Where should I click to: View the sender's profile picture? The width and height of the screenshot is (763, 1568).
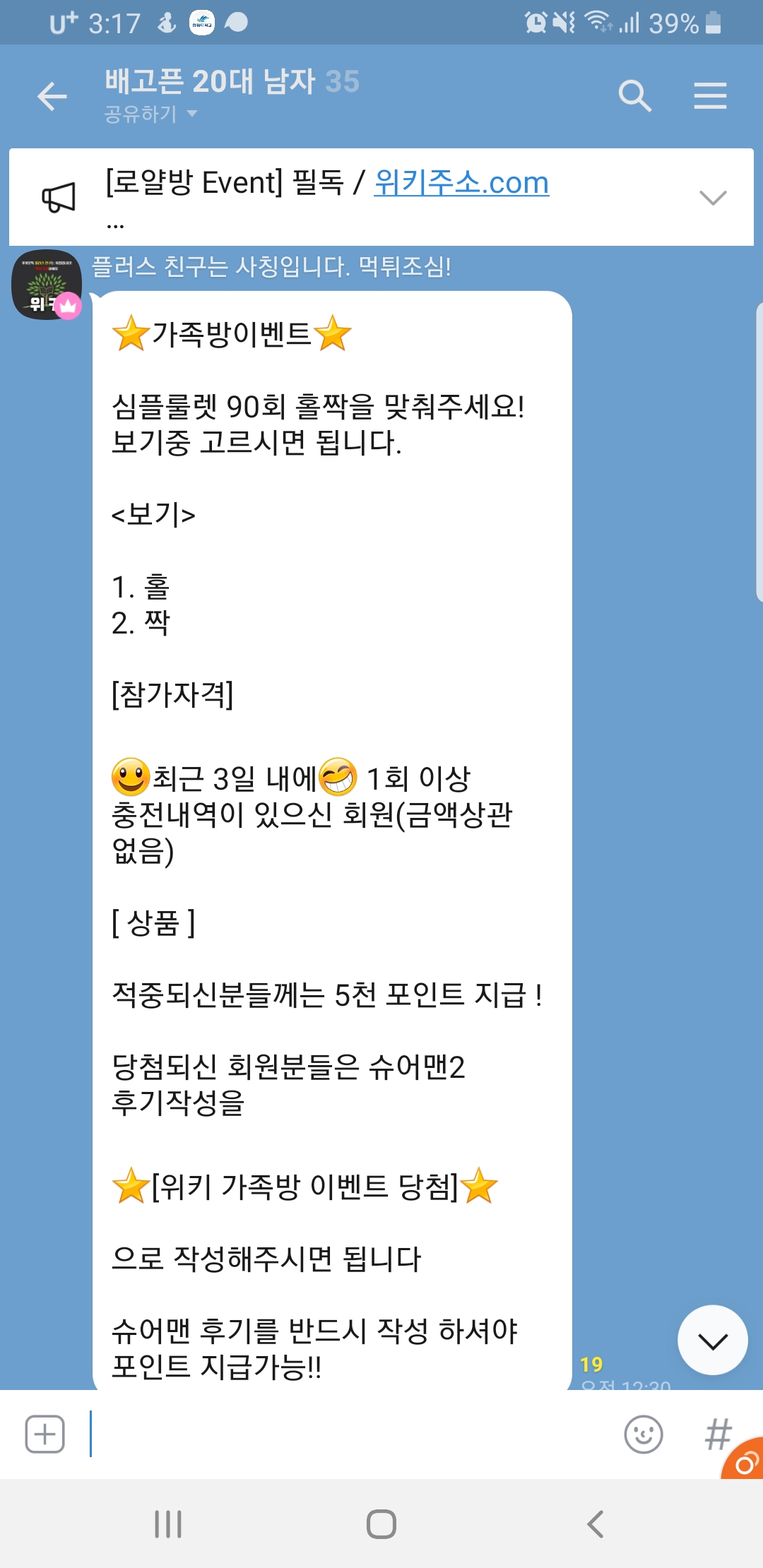tap(47, 285)
